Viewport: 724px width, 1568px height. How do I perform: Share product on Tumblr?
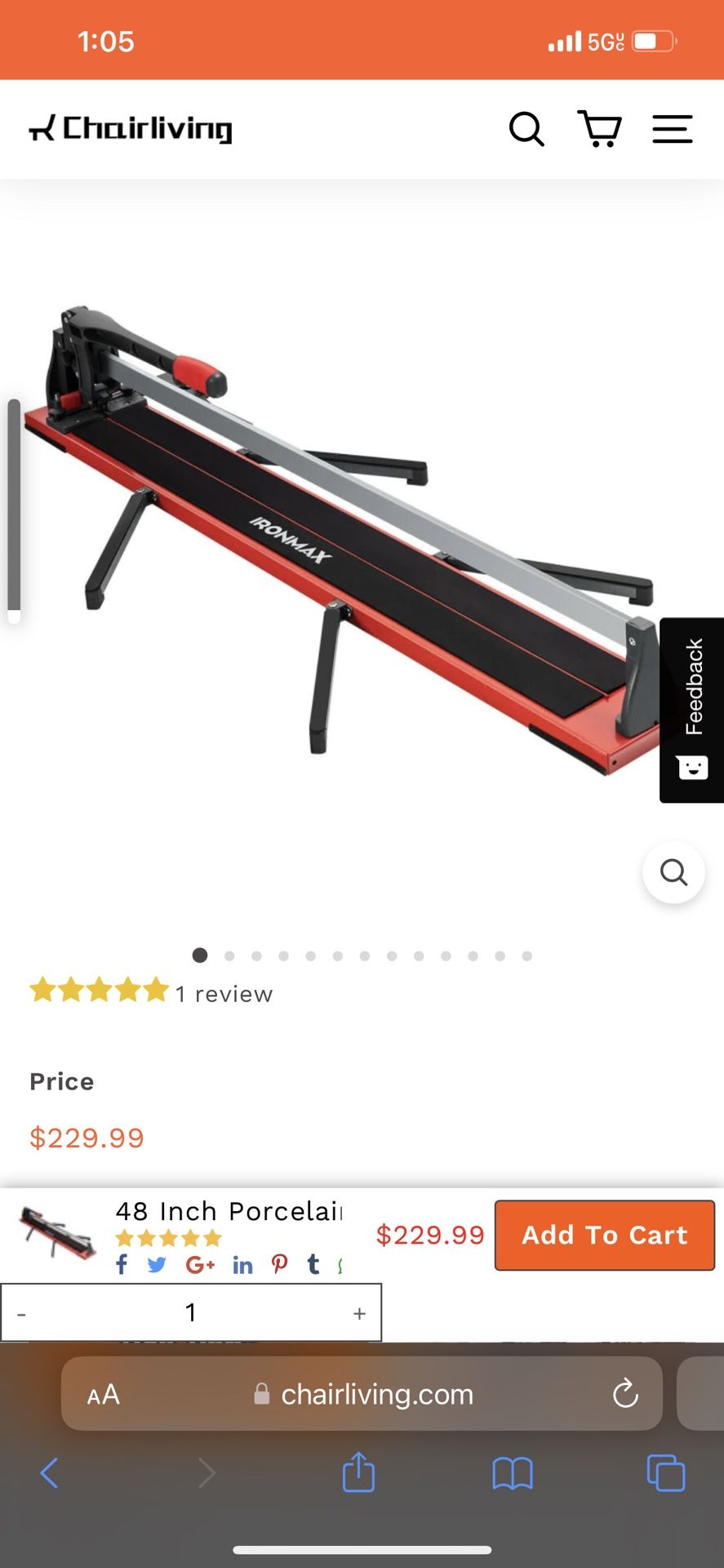[313, 1264]
